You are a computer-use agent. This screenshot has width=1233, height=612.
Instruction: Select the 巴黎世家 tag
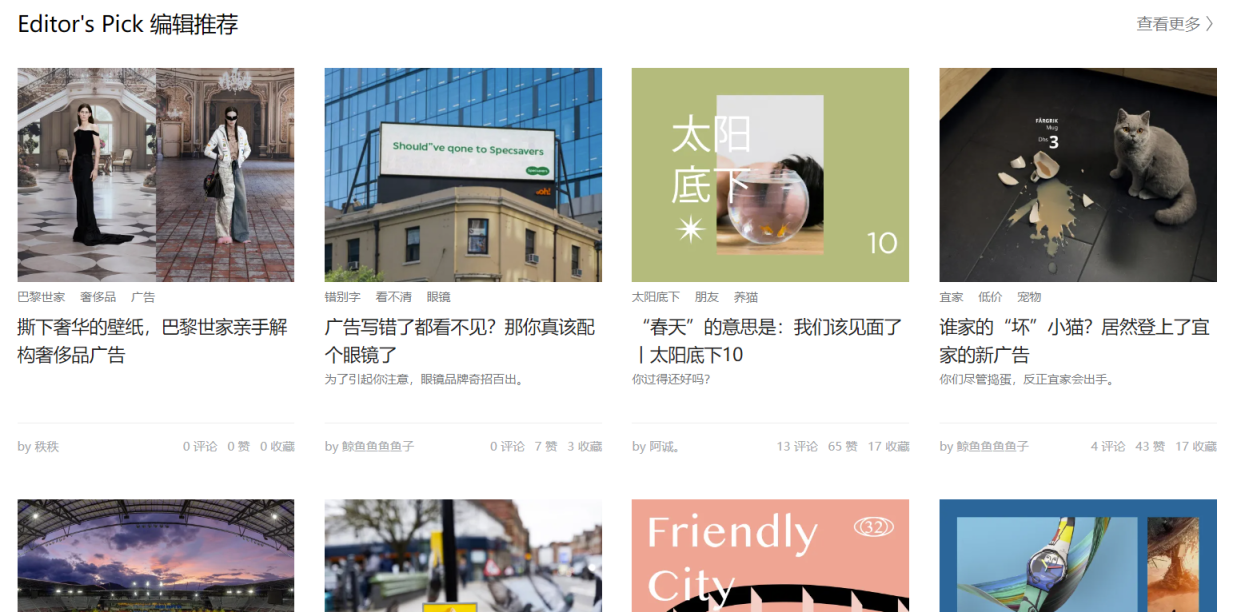click(41, 297)
